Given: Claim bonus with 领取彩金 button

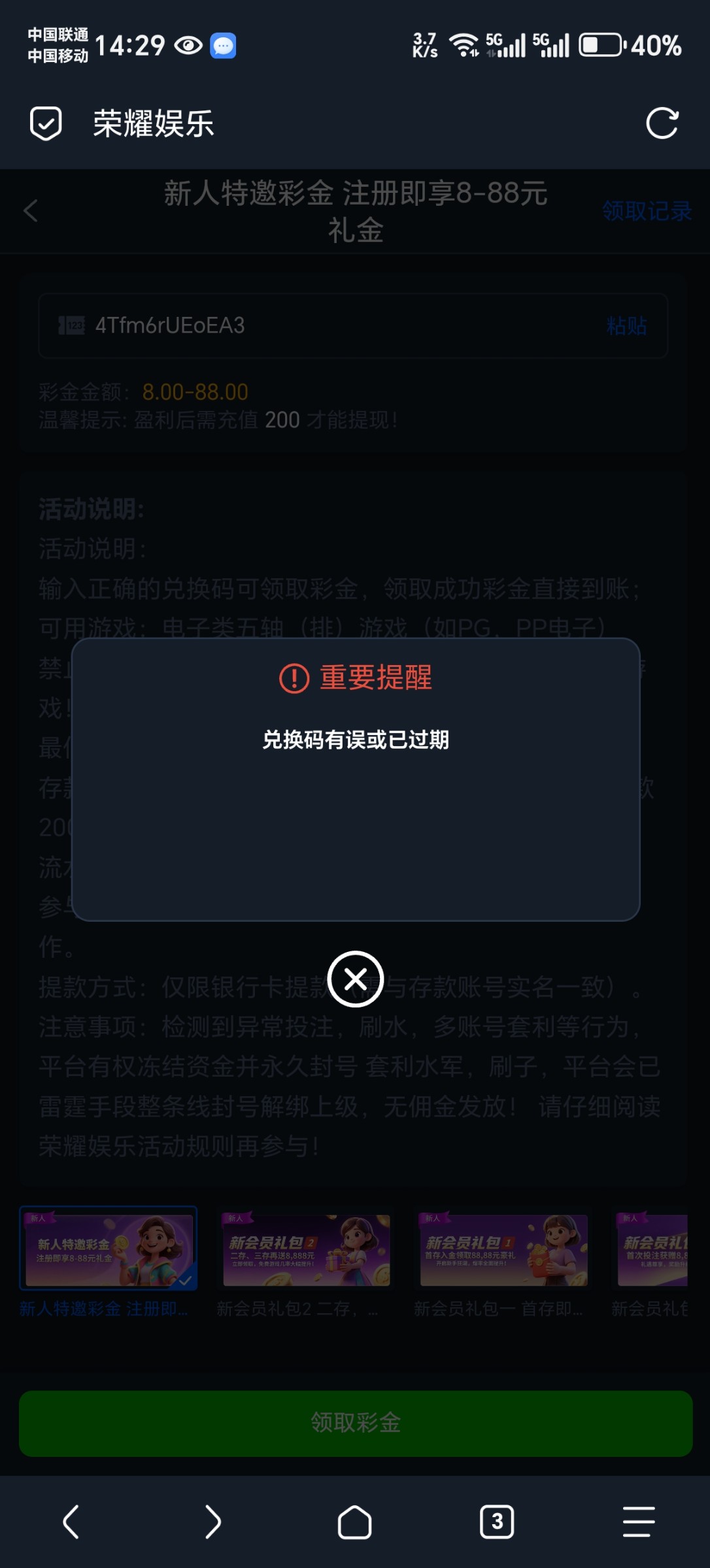Looking at the screenshot, I should [x=355, y=1423].
